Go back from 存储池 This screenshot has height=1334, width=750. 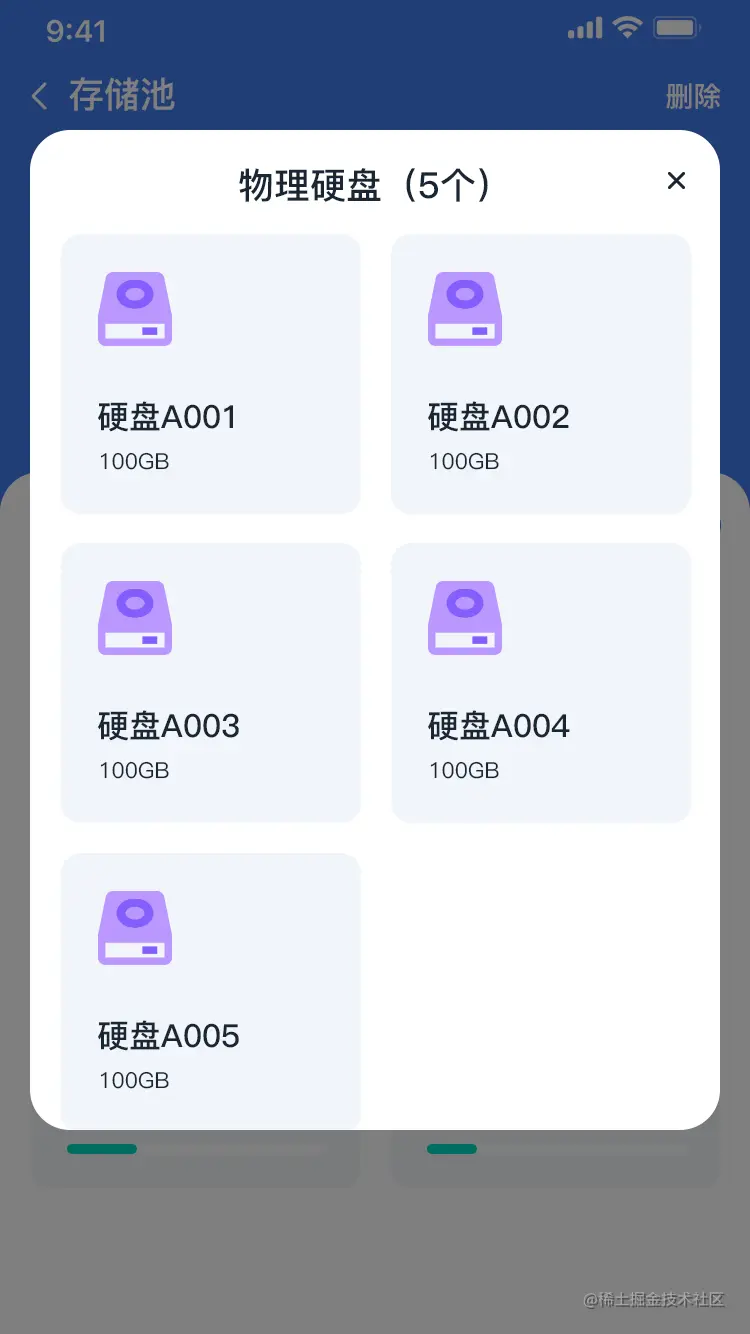40,96
